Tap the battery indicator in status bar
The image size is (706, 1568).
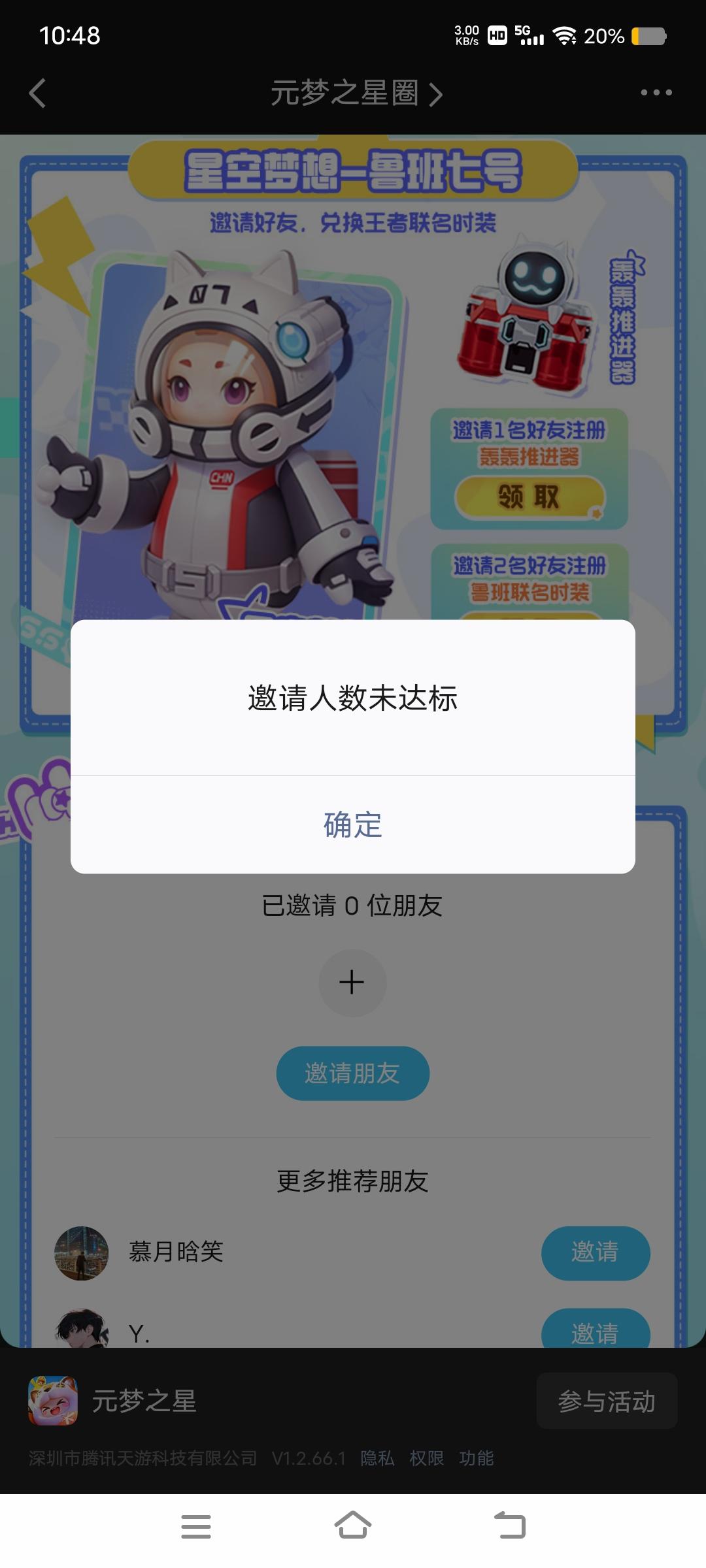point(647,37)
